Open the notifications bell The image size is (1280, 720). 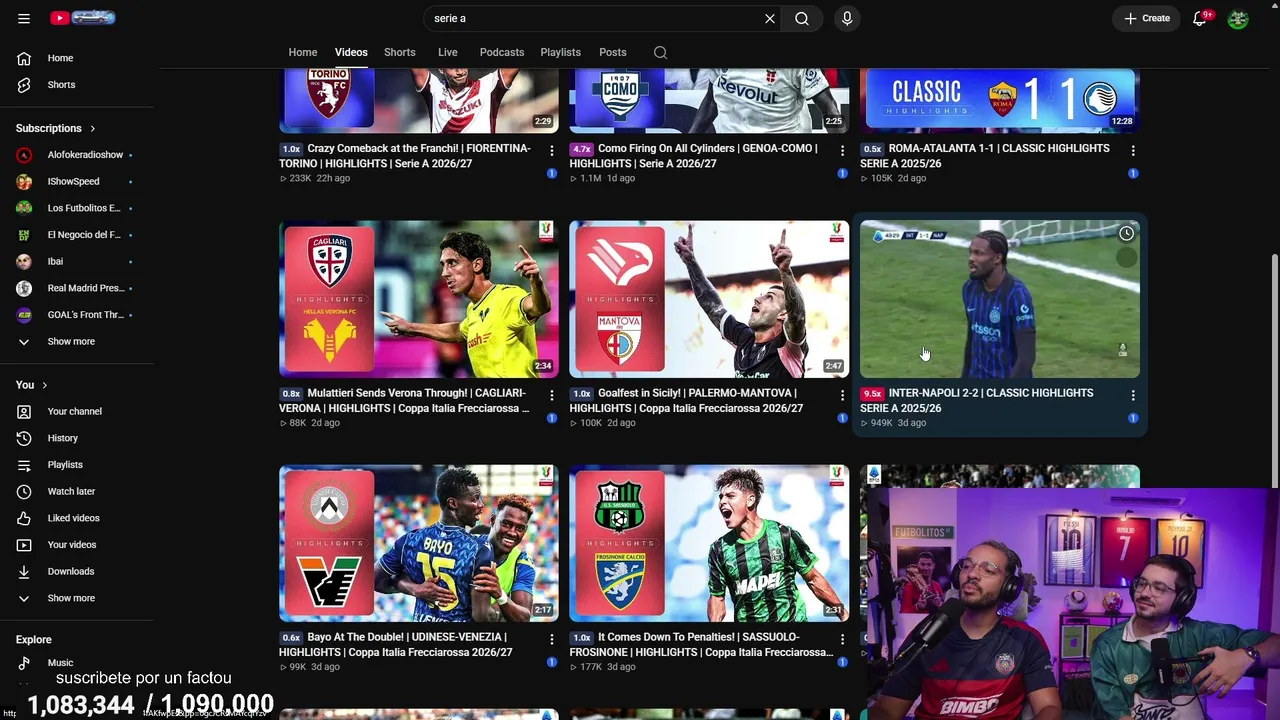(1200, 18)
